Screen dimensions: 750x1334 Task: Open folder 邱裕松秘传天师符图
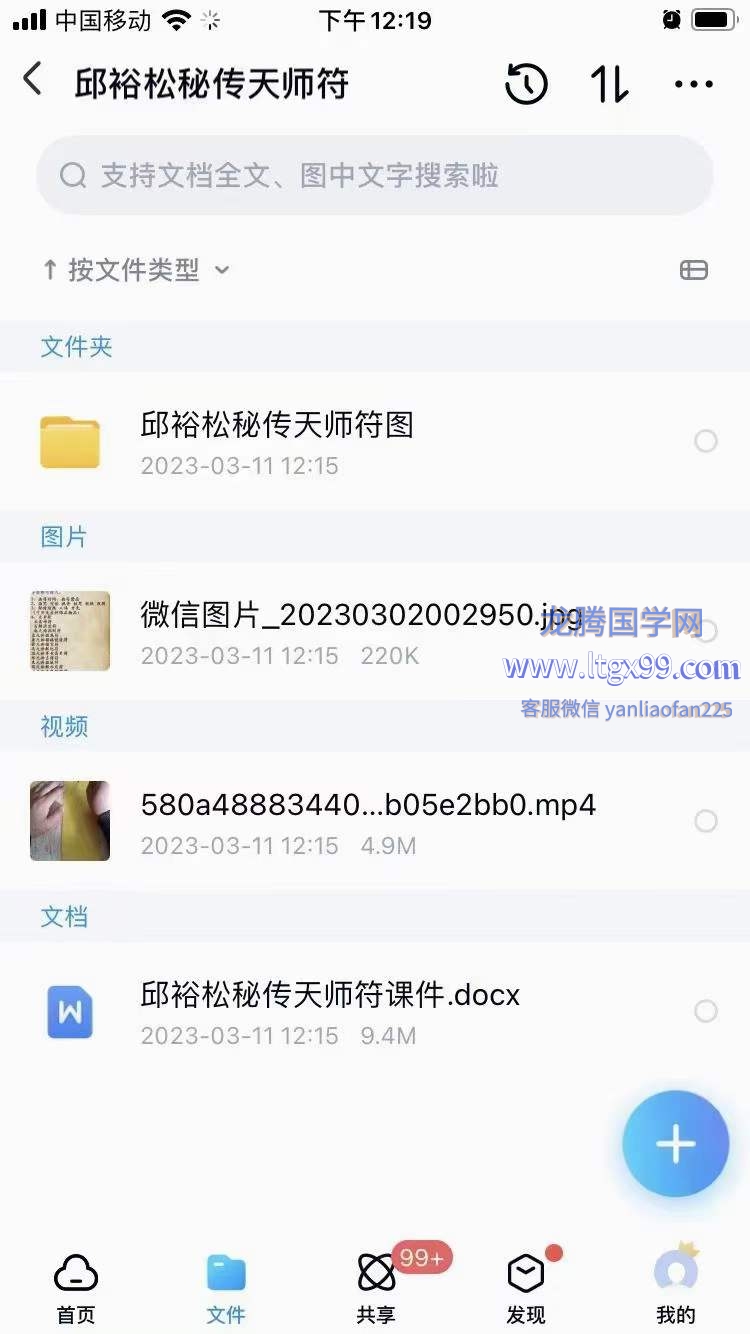pyautogui.click(x=277, y=441)
